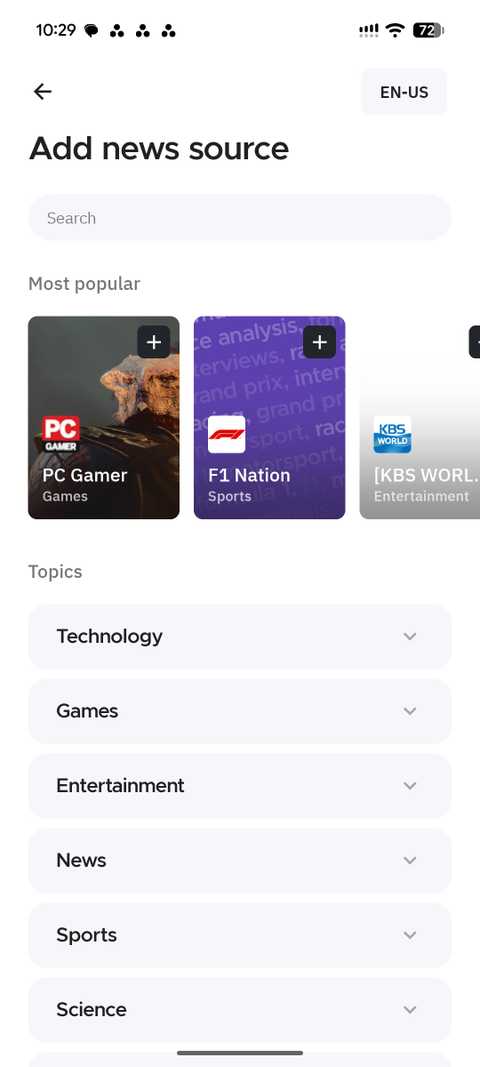The image size is (480, 1067).
Task: Expand the News topic
Action: (x=240, y=860)
